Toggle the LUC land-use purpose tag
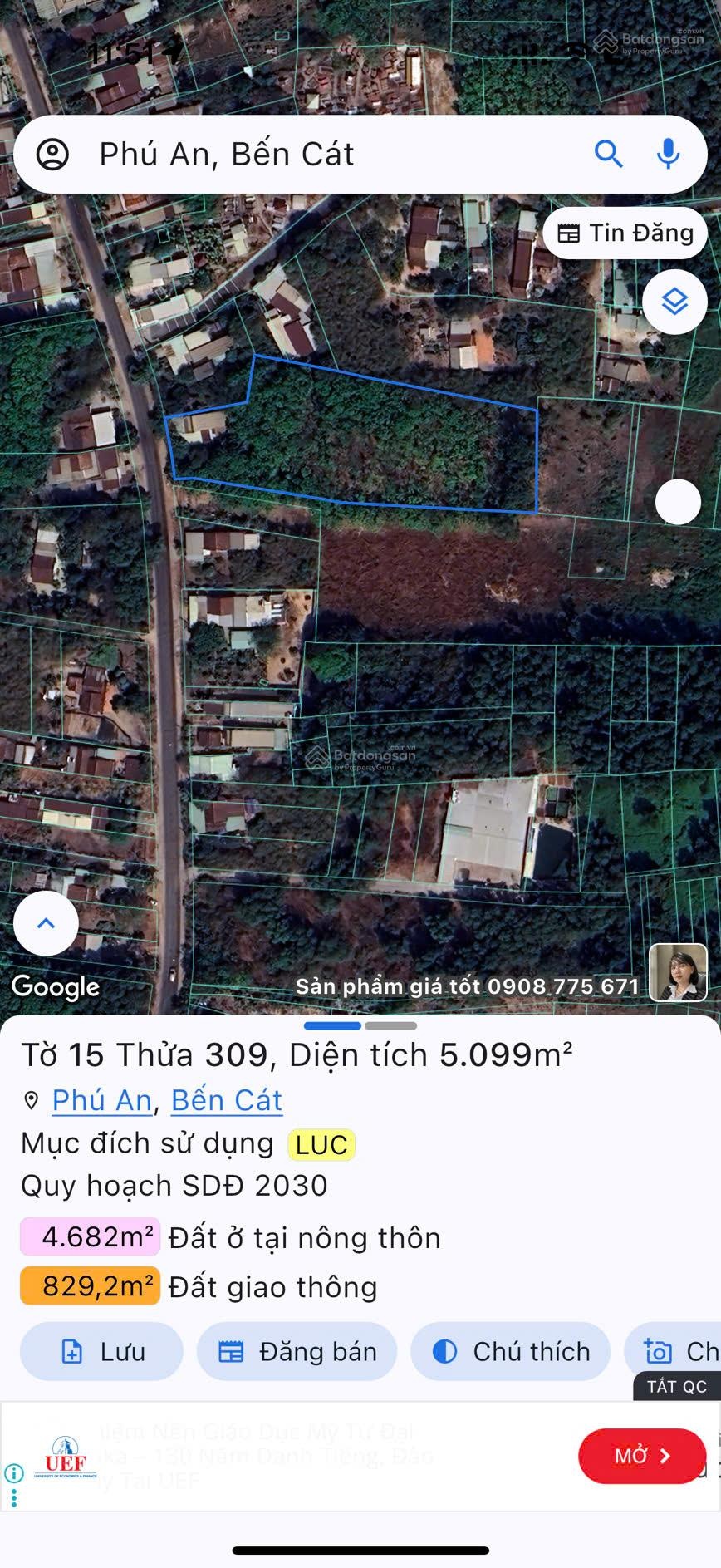 (x=322, y=1144)
